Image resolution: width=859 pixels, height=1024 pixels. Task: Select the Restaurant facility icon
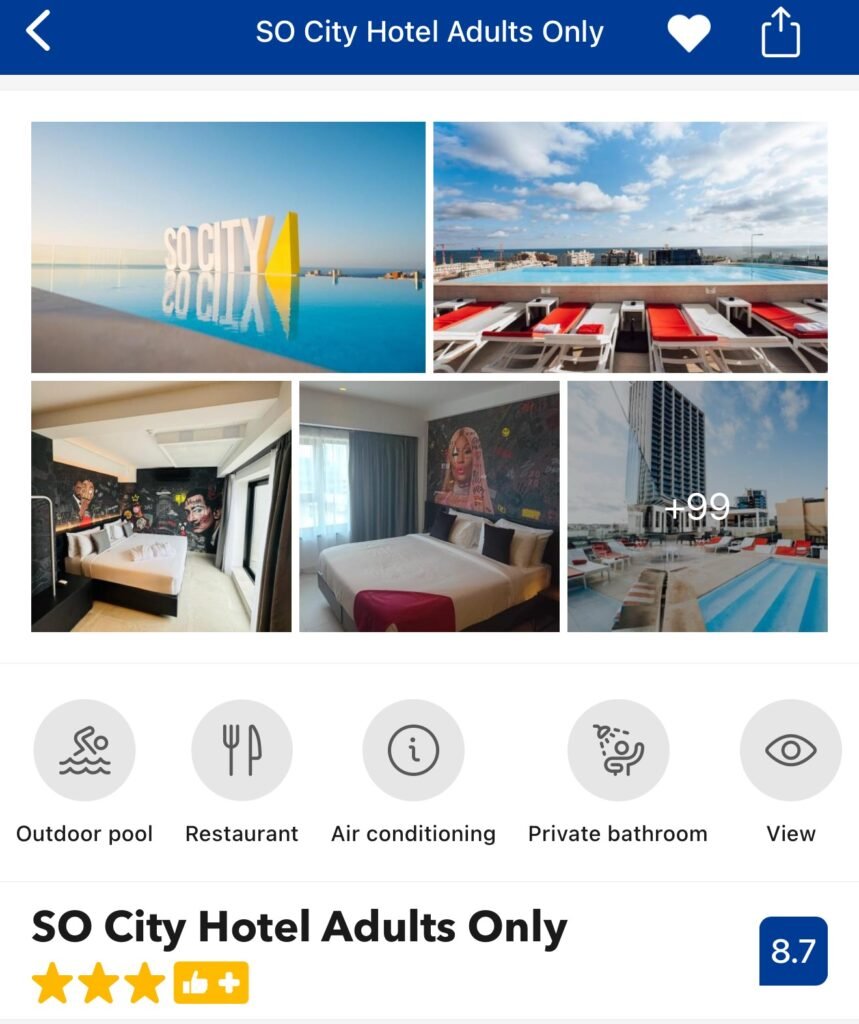[242, 750]
